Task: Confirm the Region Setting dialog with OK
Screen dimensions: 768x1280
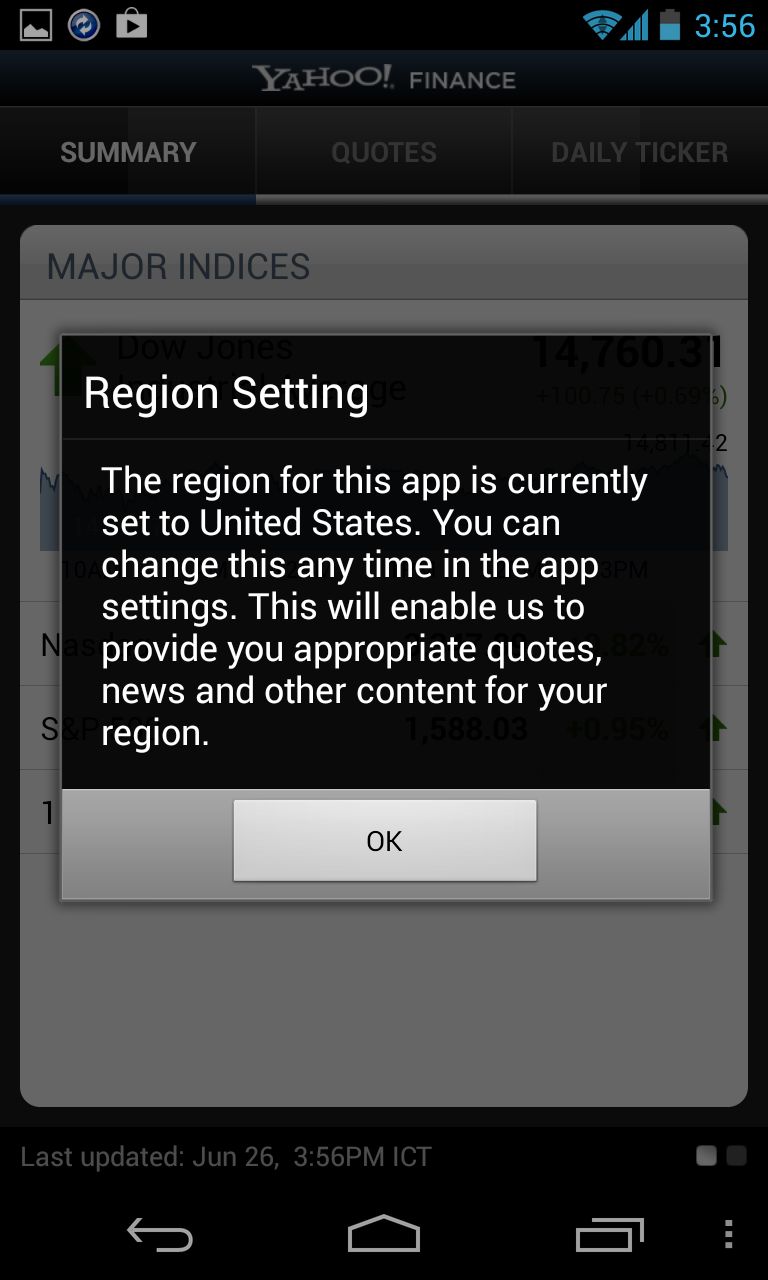Action: (x=384, y=841)
